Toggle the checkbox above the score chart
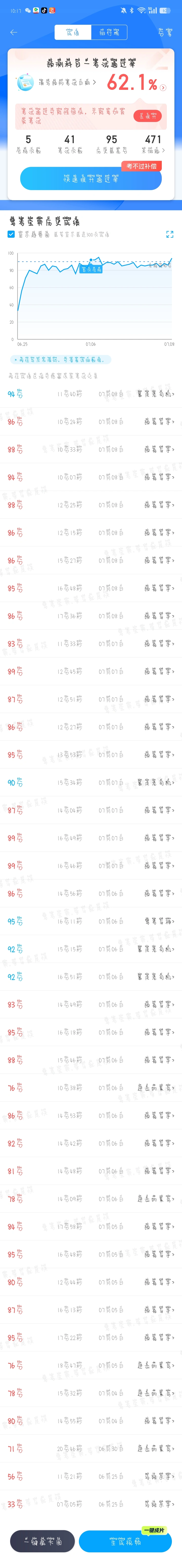Viewport: 182px width, 1568px height. pyautogui.click(x=11, y=234)
